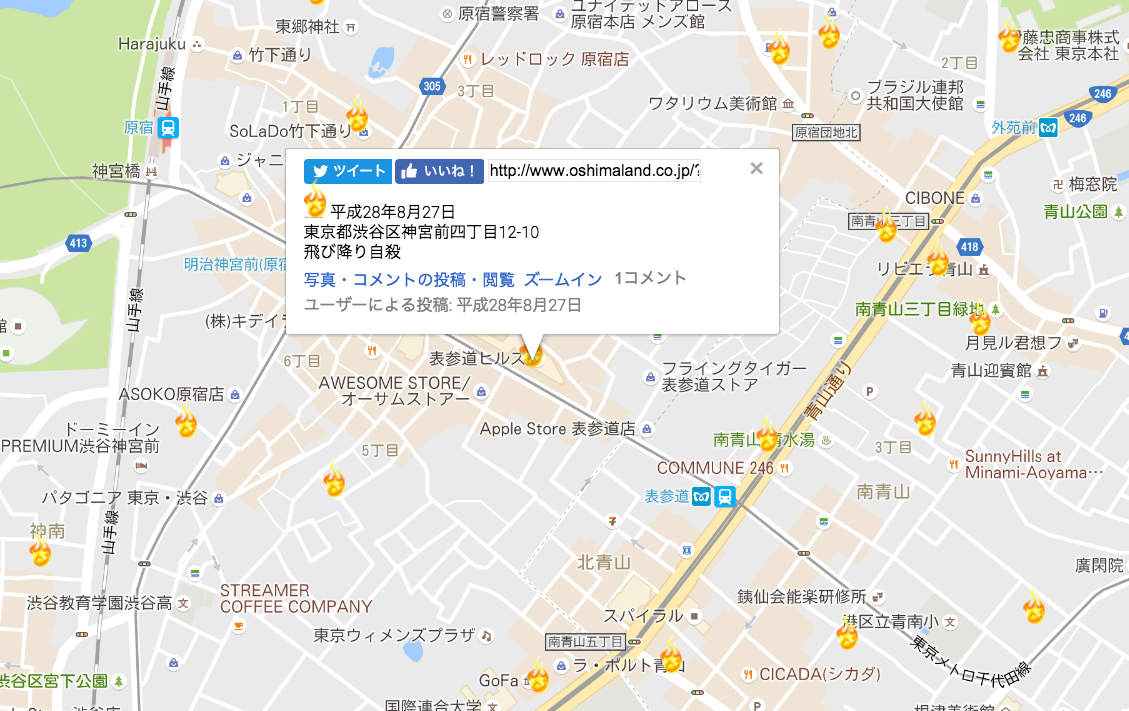Tap the flame marker at 神南
The height and width of the screenshot is (711, 1129).
coord(40,550)
